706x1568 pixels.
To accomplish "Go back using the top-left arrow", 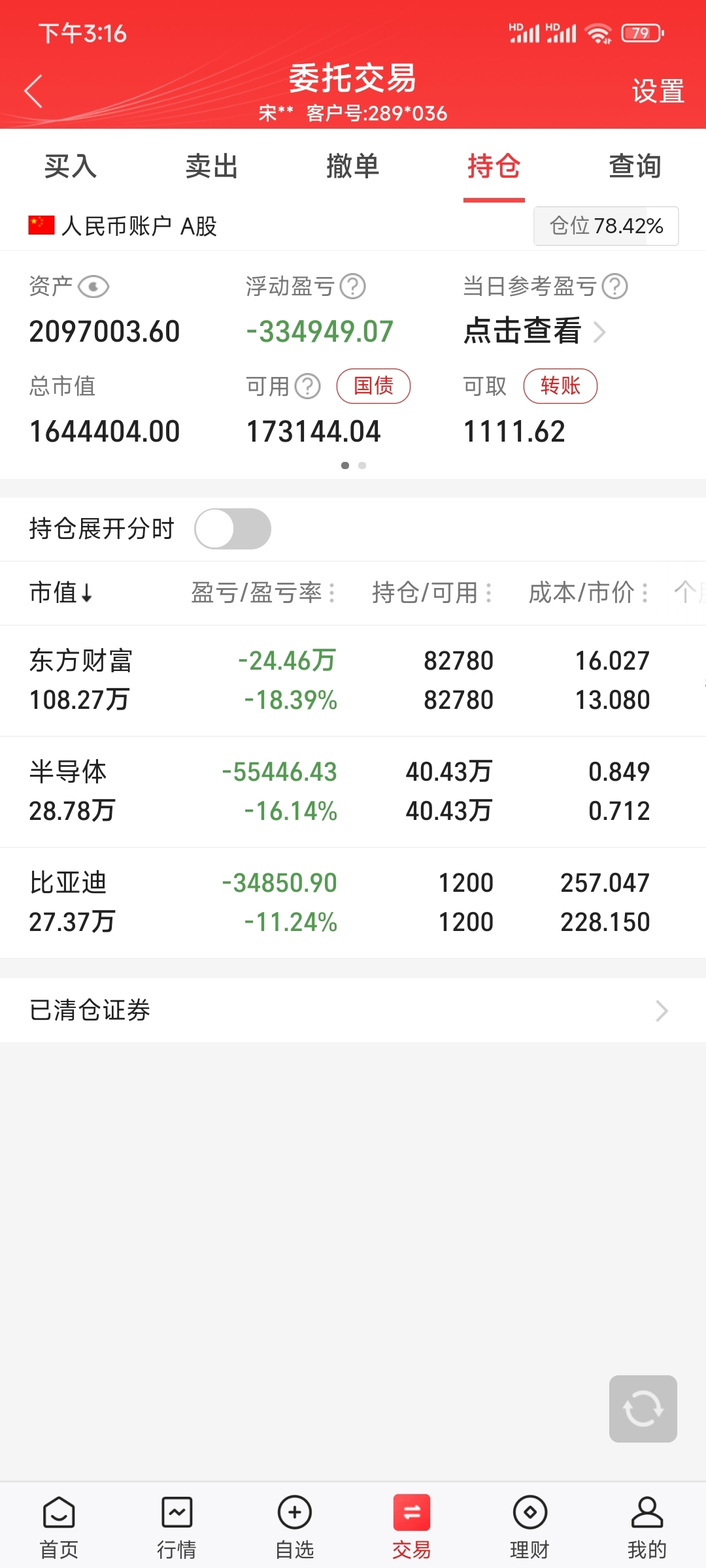I will point(33,91).
